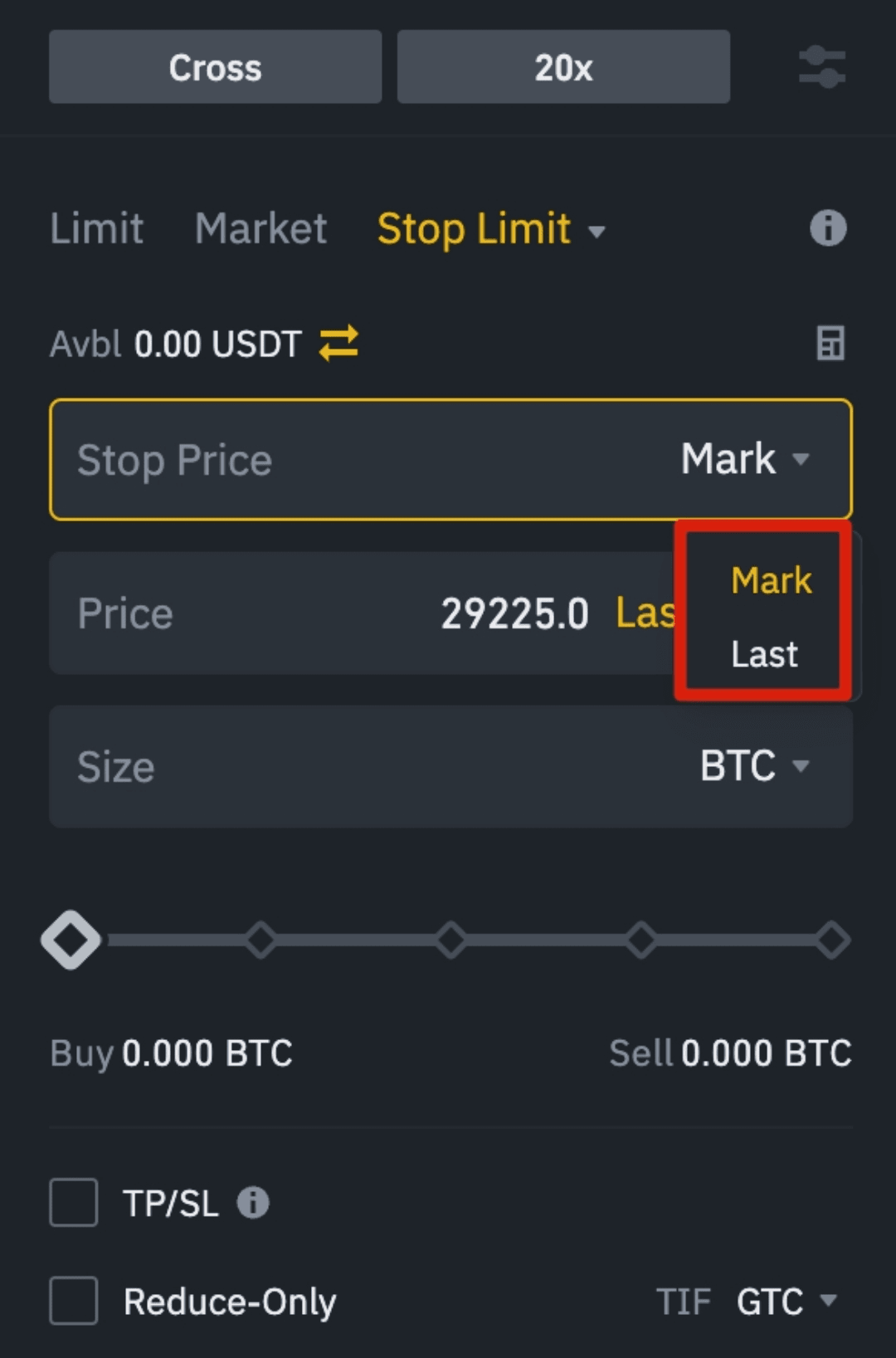Switch to the Market order tab
The image size is (896, 1358).
261,228
